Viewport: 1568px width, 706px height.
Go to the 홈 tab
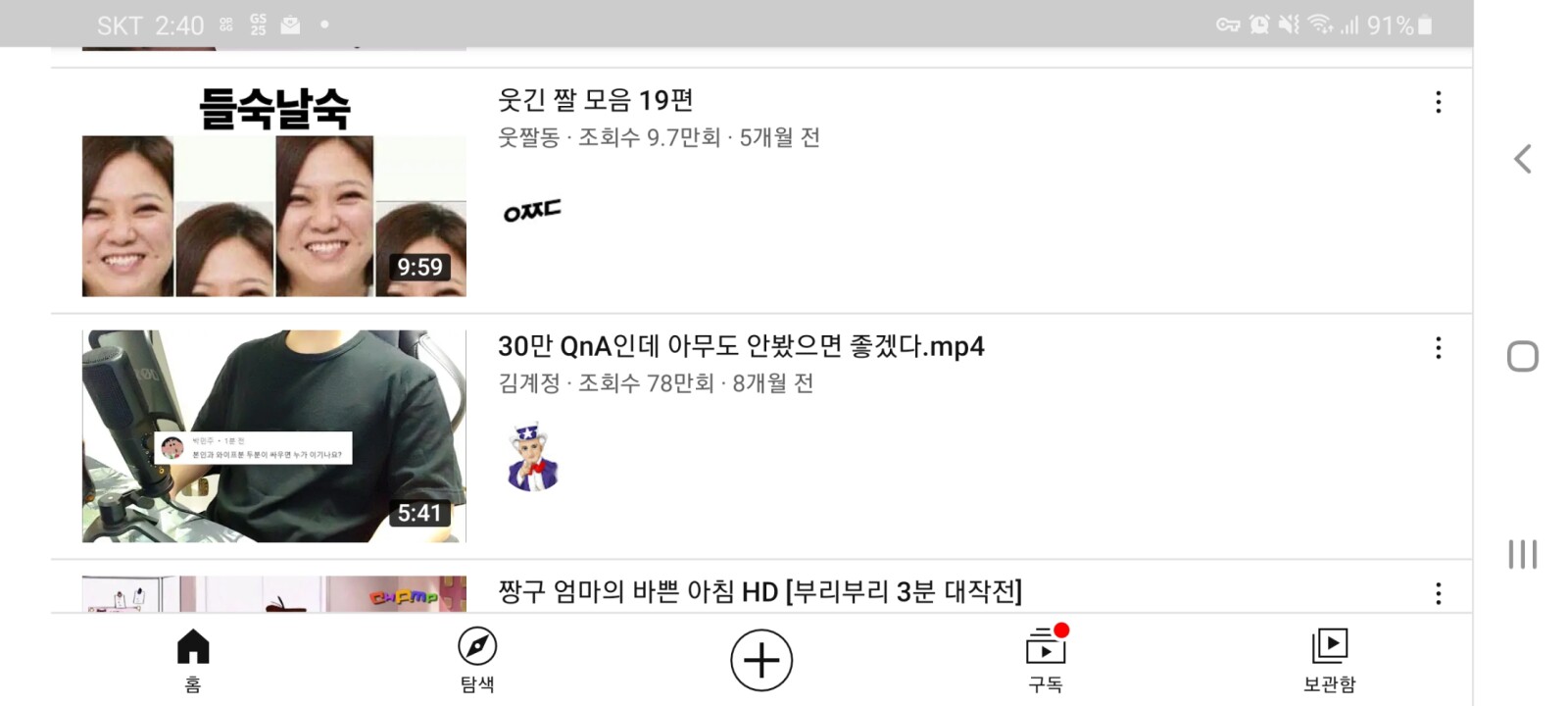click(x=193, y=660)
